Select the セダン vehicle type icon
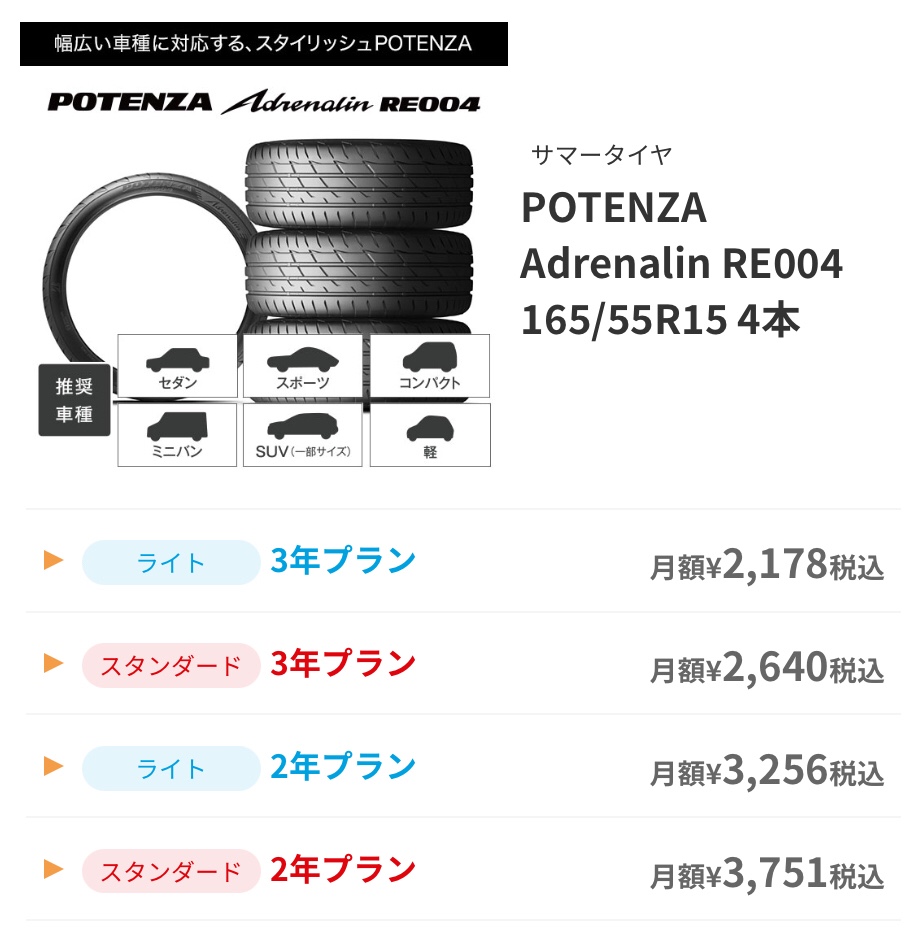The height and width of the screenshot is (938, 912). 177,366
